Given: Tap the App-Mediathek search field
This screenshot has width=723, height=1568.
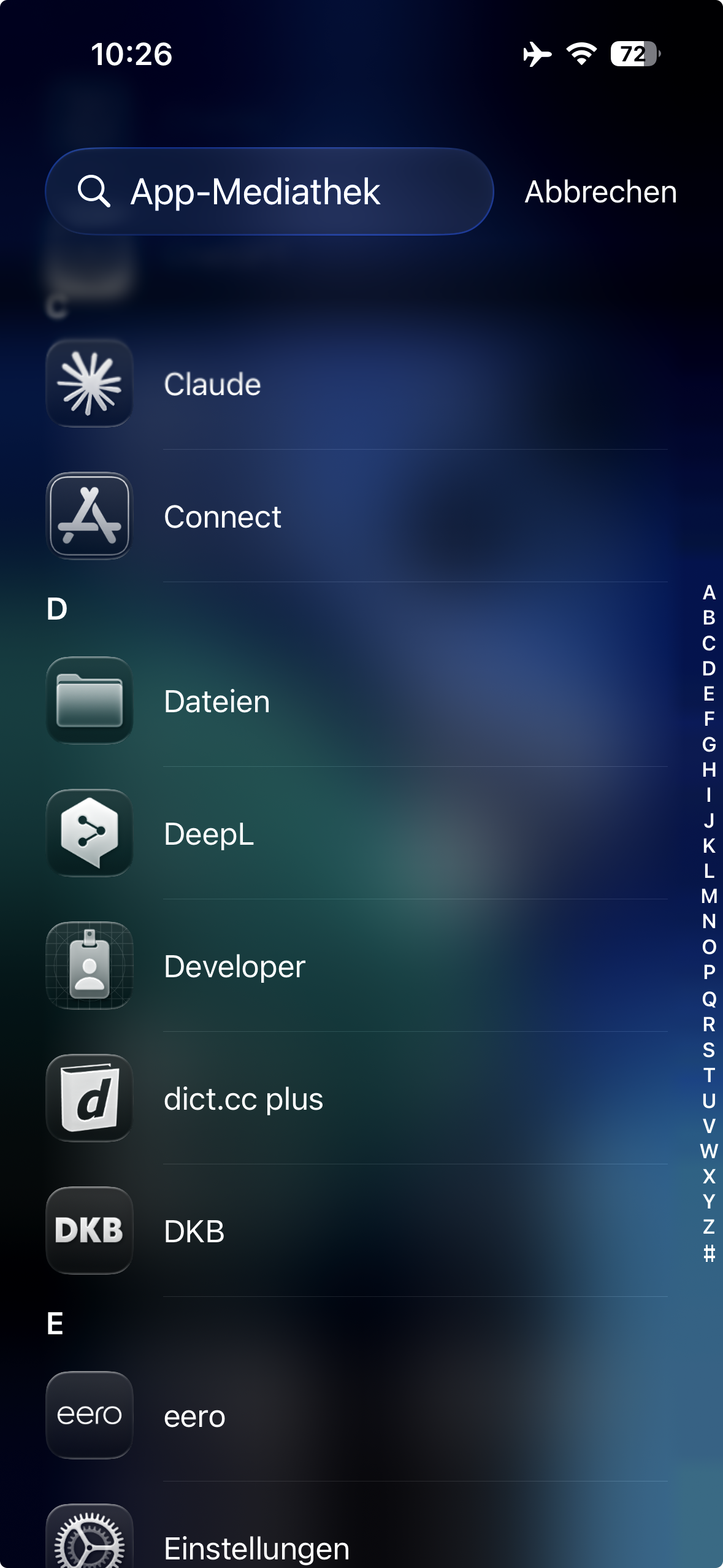Looking at the screenshot, I should click(269, 191).
